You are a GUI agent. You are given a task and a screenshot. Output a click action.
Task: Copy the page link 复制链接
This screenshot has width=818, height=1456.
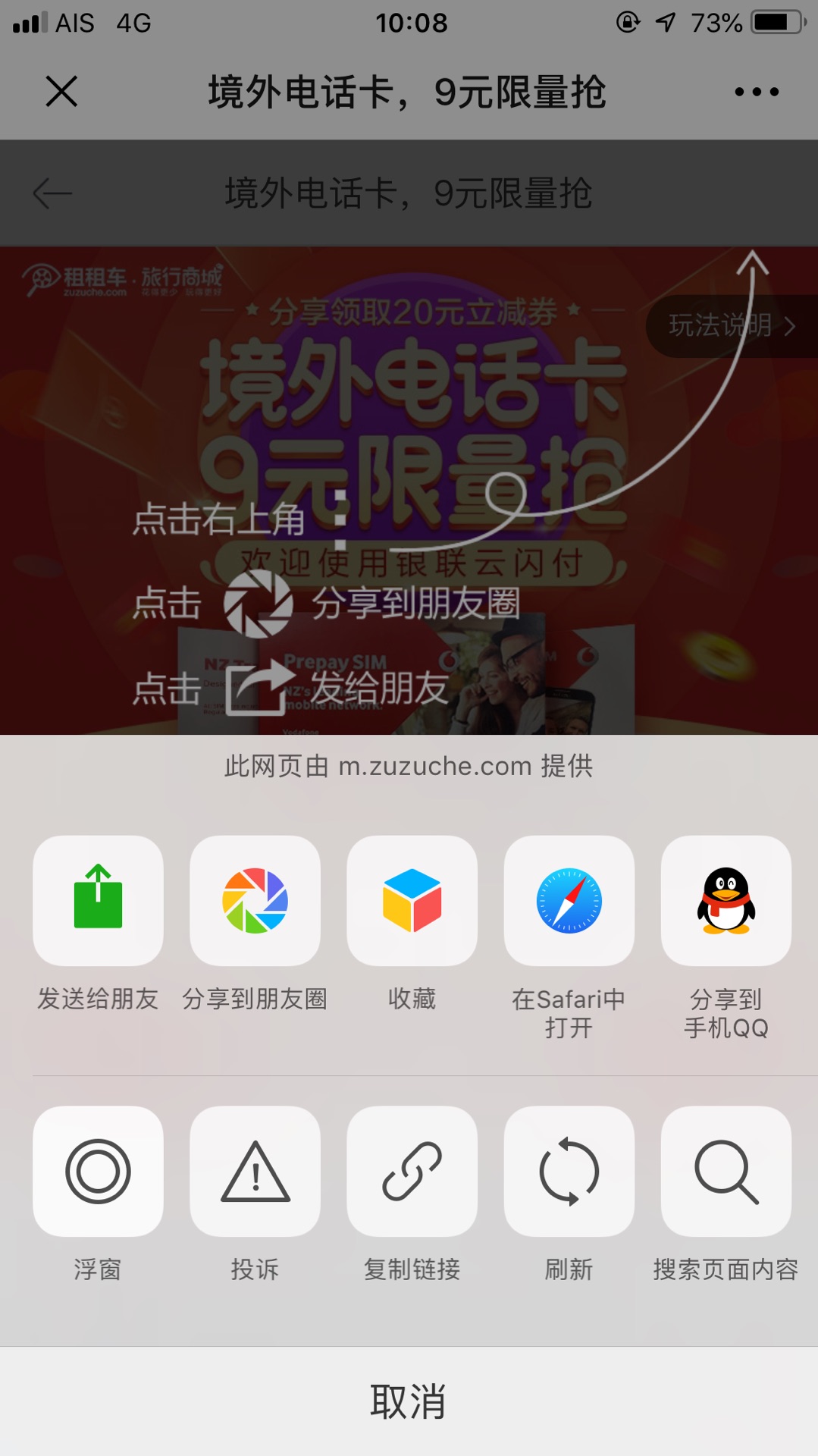coord(412,1172)
